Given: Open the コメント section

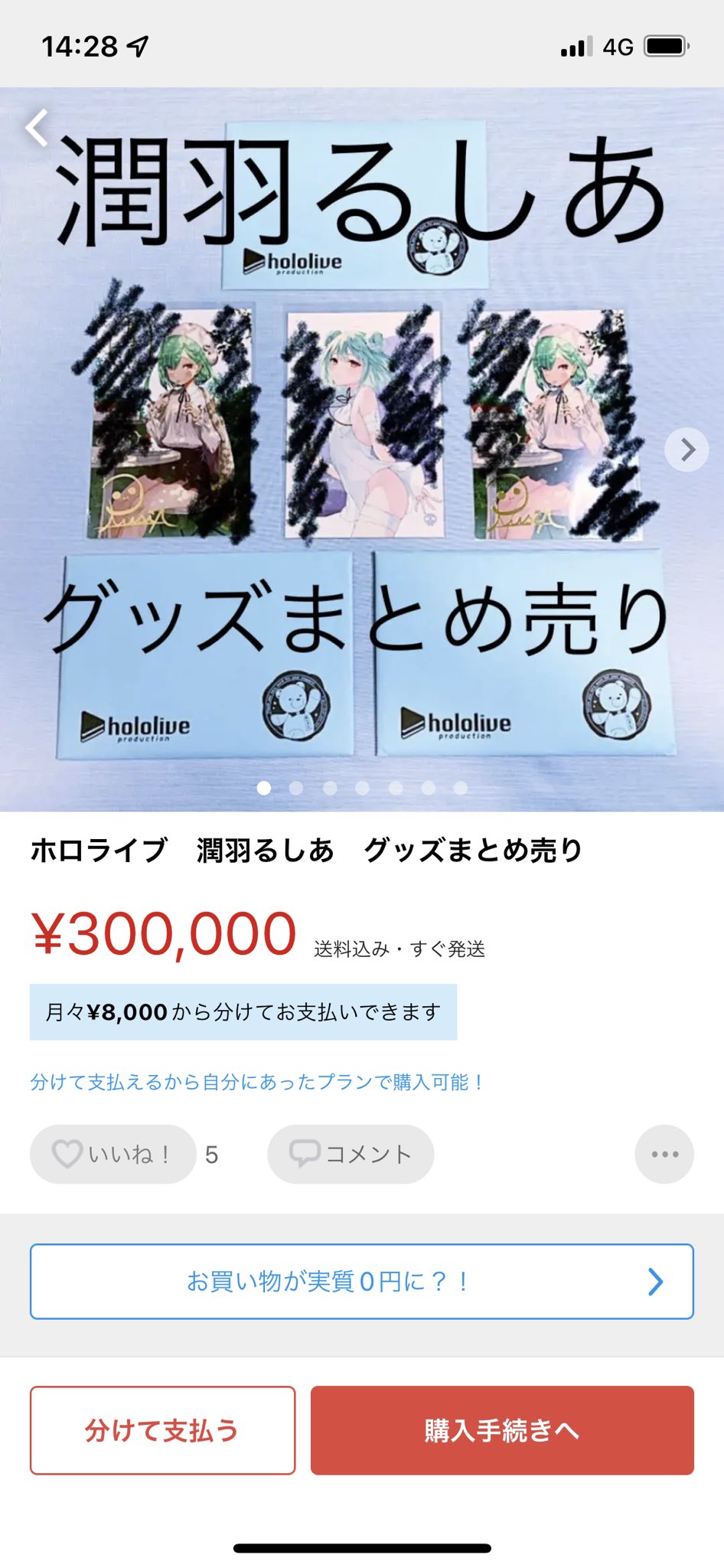Looking at the screenshot, I should pyautogui.click(x=351, y=1154).
